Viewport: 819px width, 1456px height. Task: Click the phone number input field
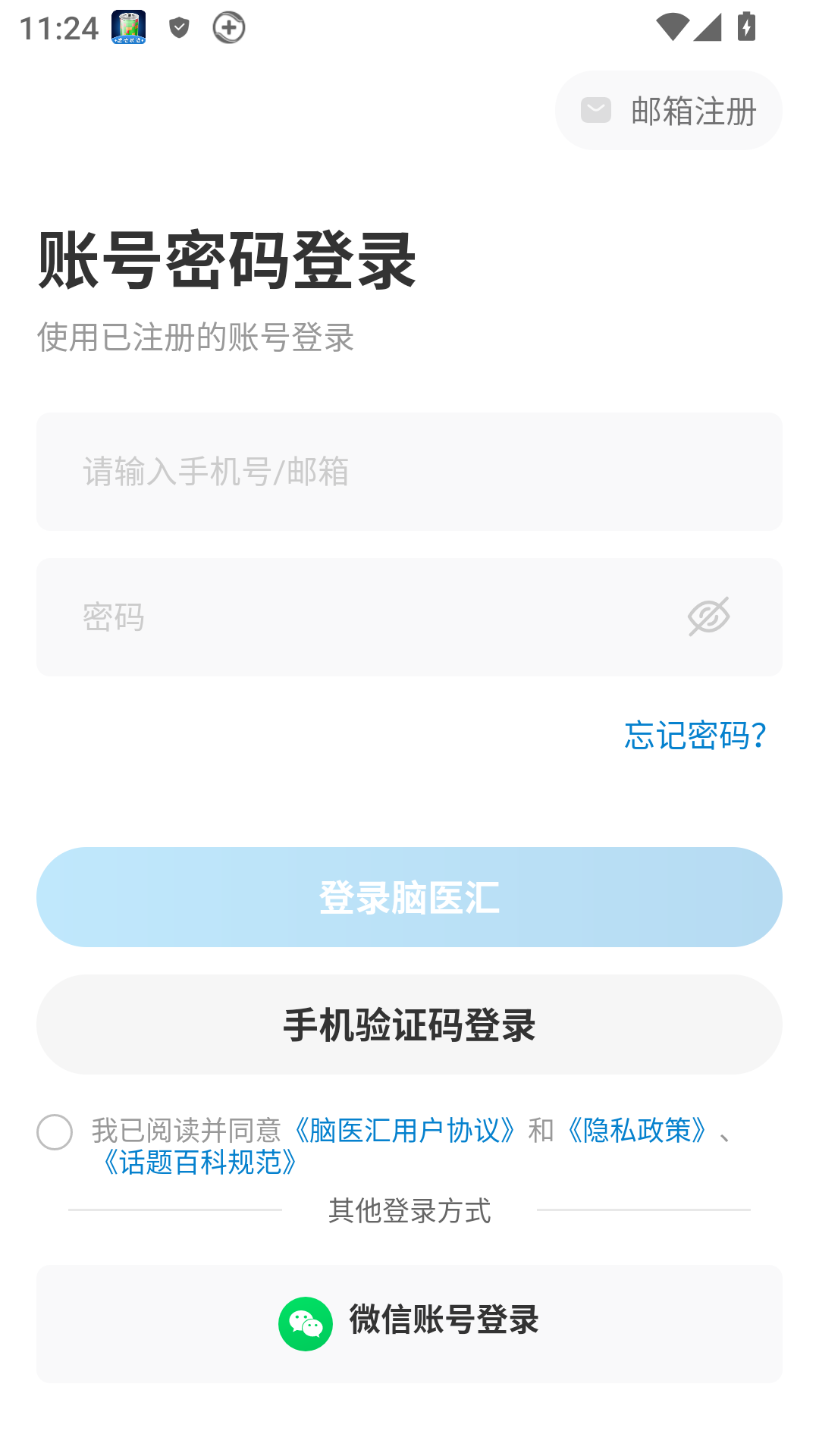pyautogui.click(x=409, y=472)
